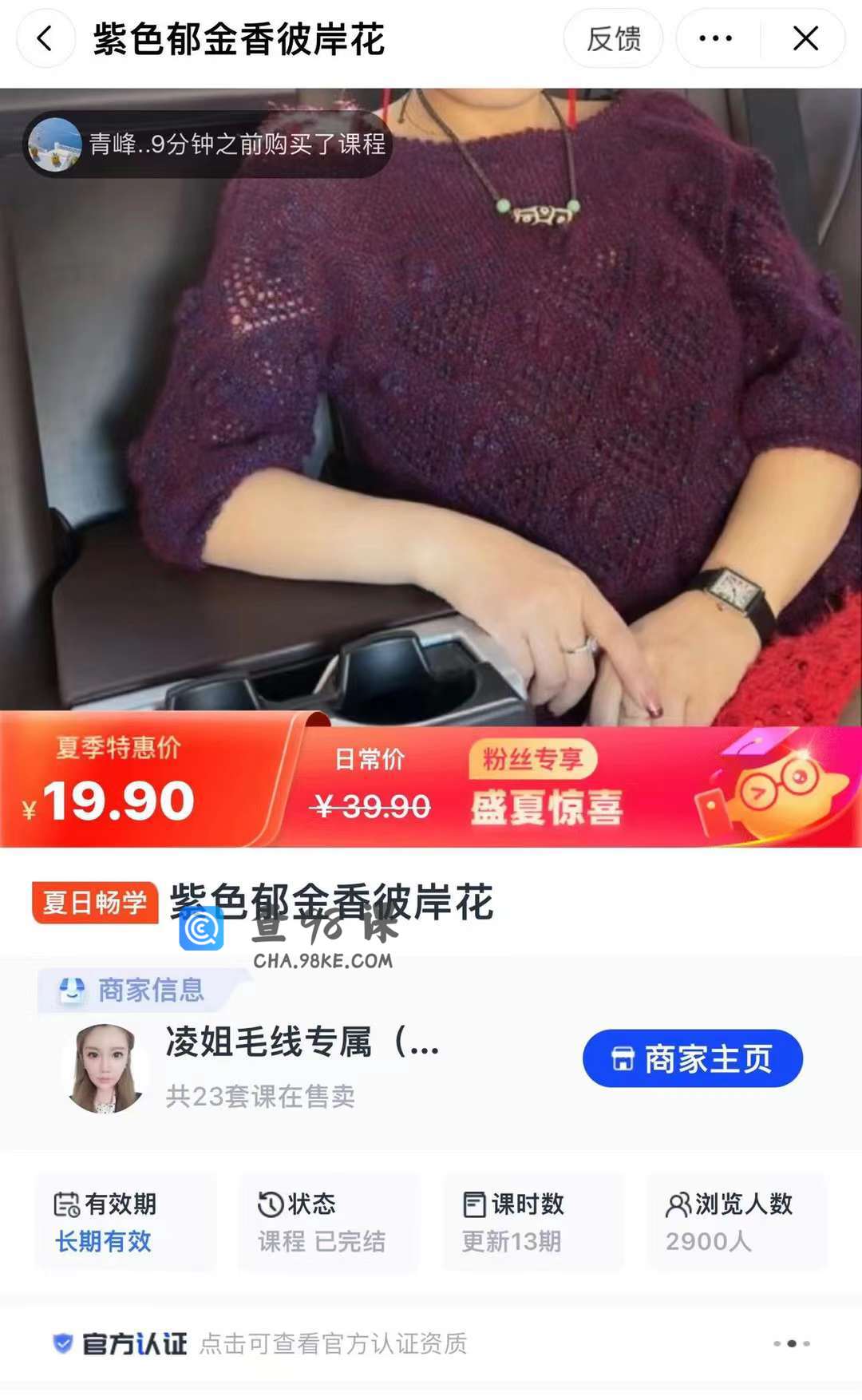Tap the 青峰 purchase notification bubble
The height and width of the screenshot is (1400, 862).
[x=208, y=144]
